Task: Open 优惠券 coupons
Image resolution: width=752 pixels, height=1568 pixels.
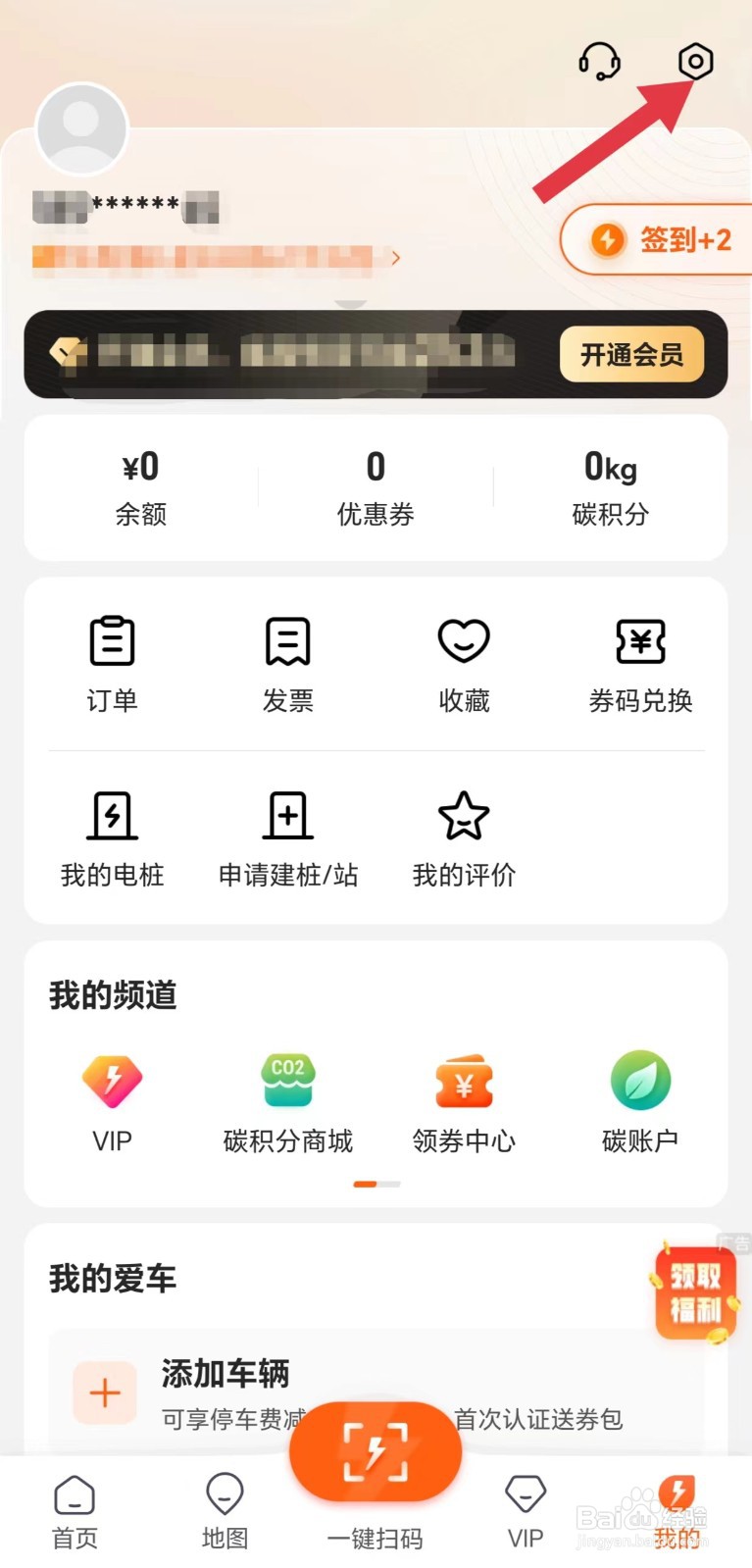Action: (x=376, y=487)
